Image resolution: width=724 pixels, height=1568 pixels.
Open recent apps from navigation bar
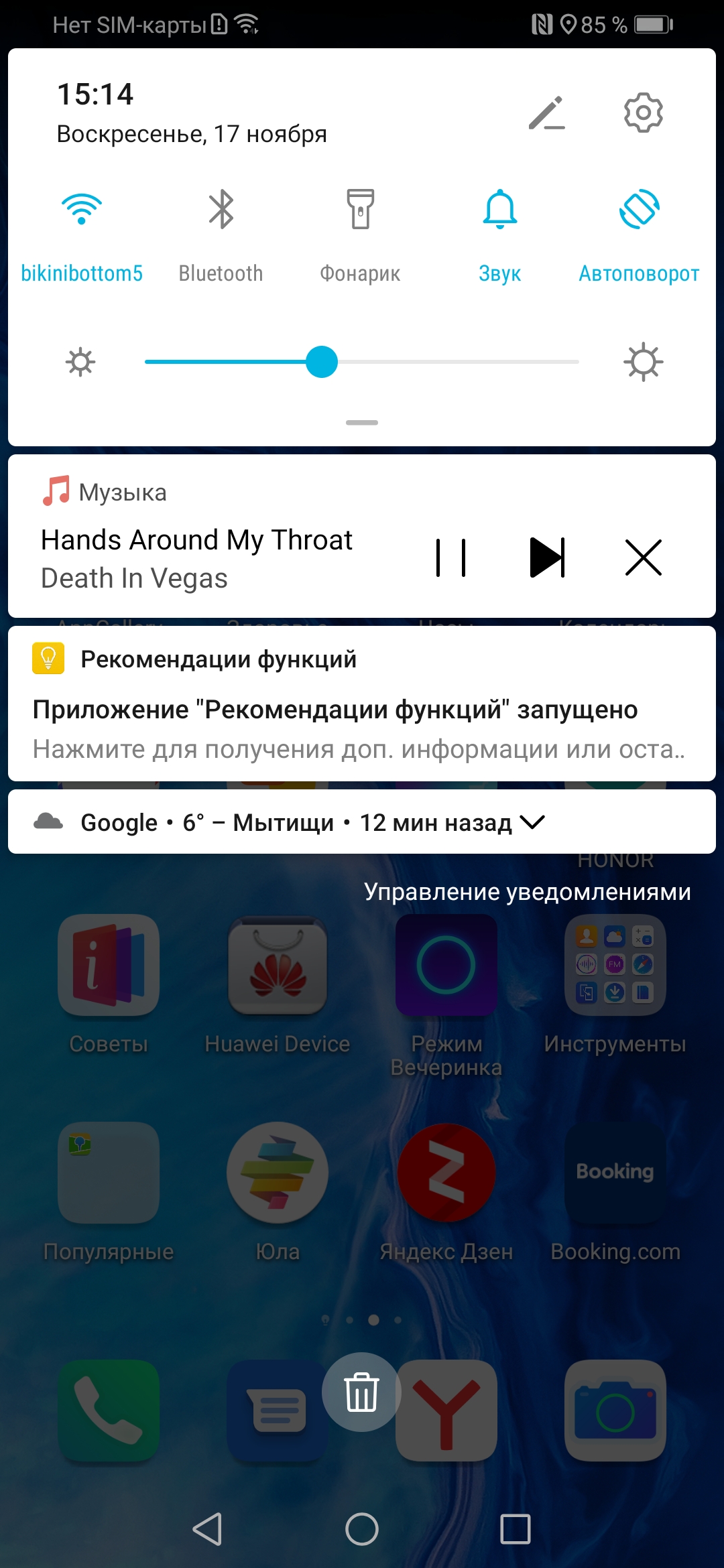pos(515,1529)
